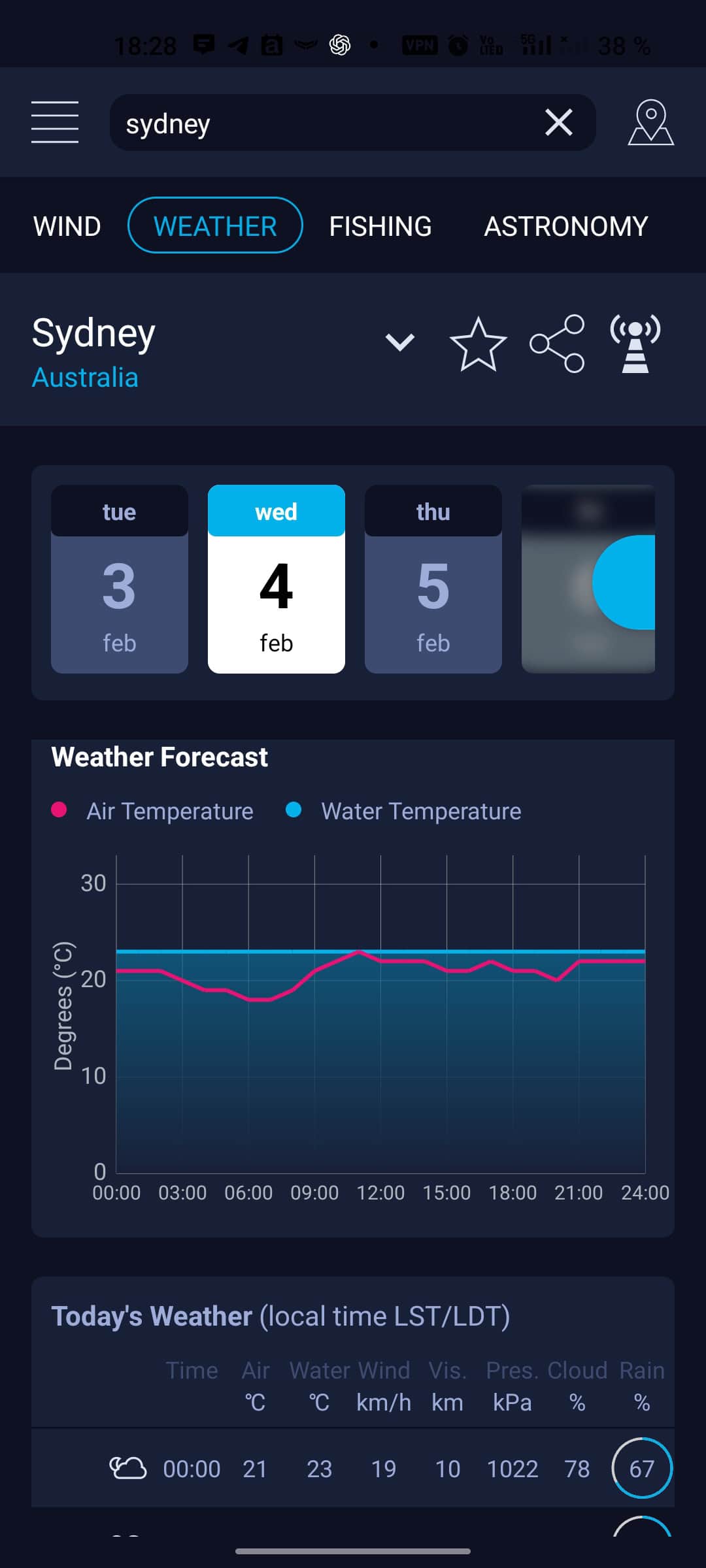
Task: Expand the Sydney location dropdown chevron
Action: coord(400,342)
